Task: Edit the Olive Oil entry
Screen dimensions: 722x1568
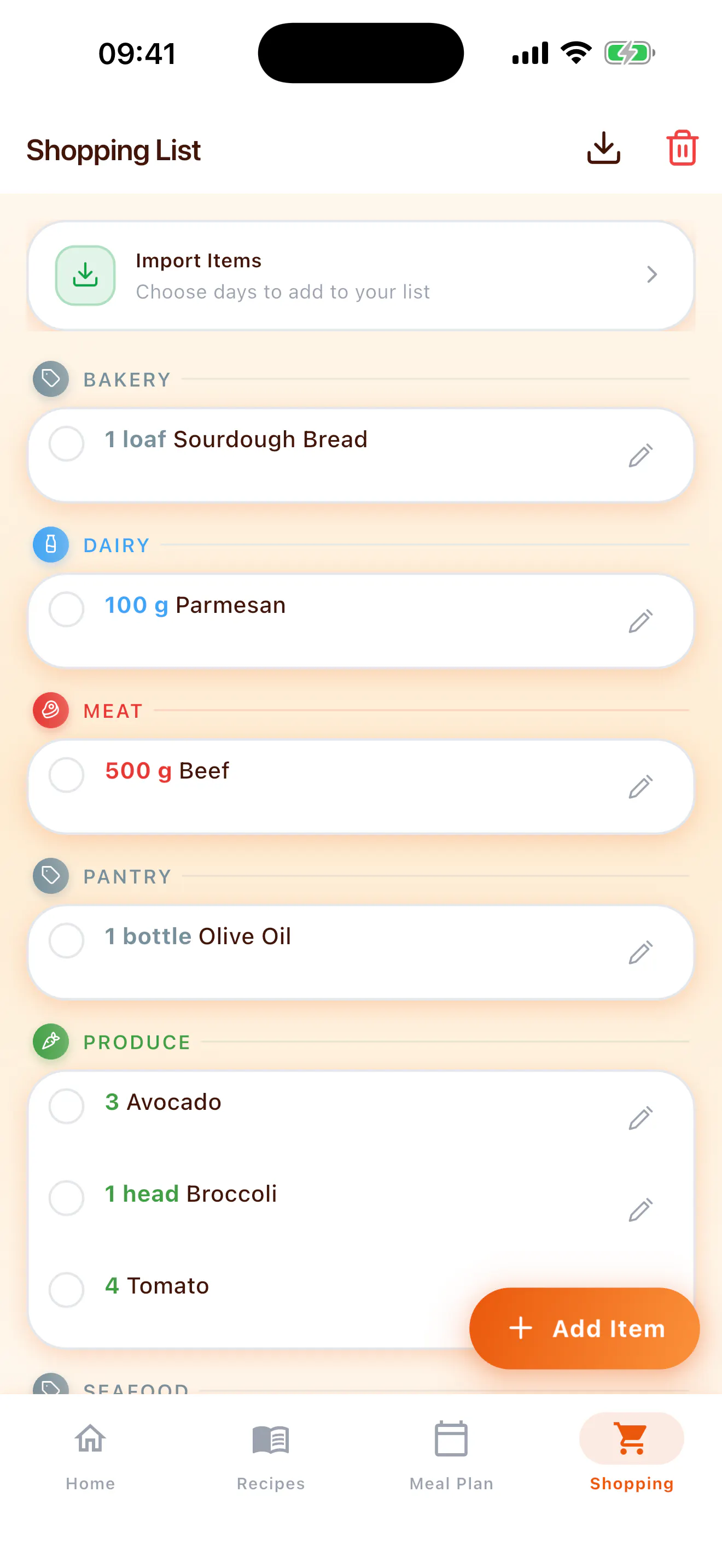Action: click(x=641, y=952)
